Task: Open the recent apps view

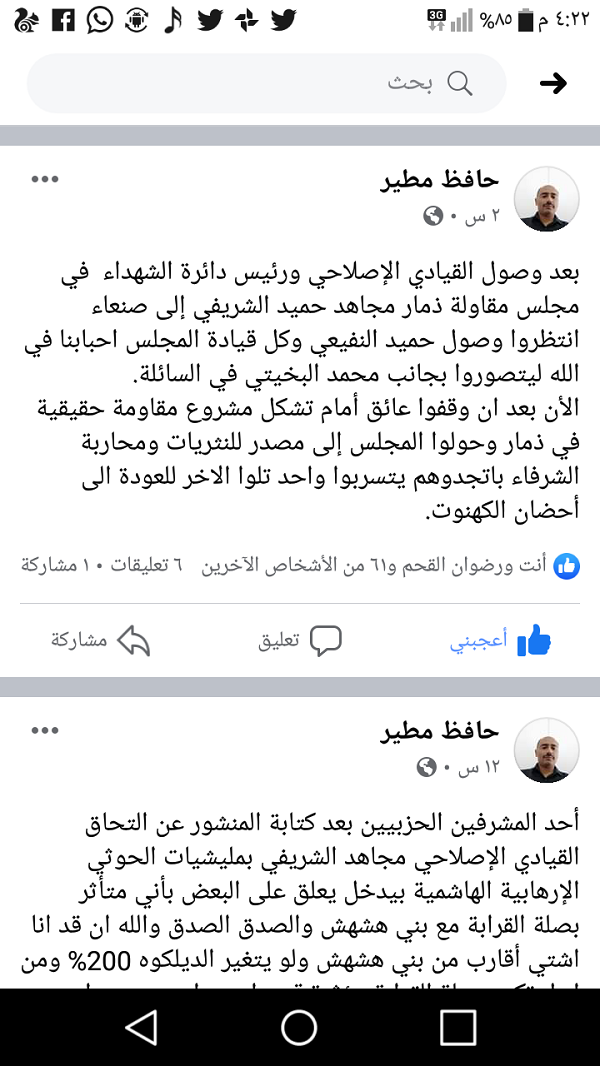Action: tap(457, 1027)
